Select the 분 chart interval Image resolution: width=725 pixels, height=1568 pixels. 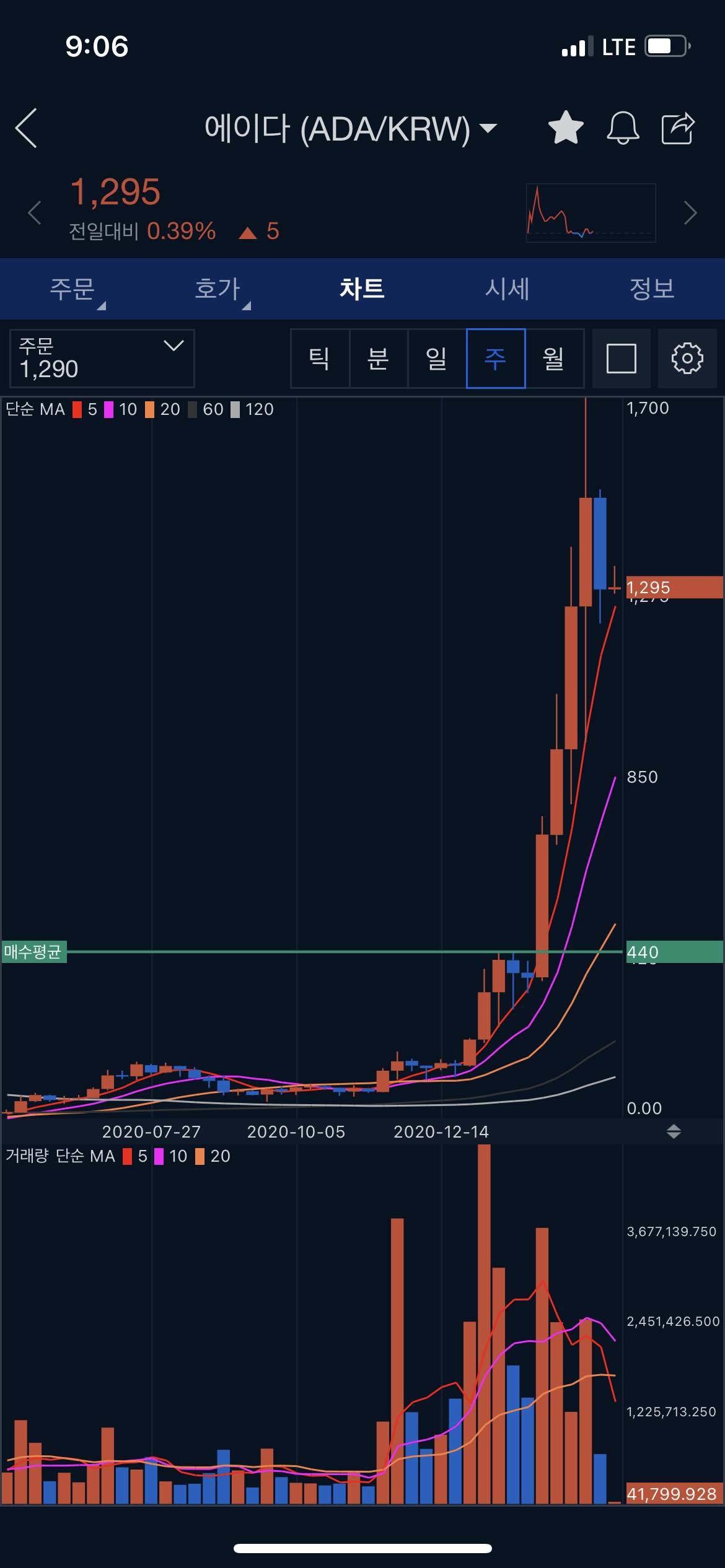tap(378, 359)
